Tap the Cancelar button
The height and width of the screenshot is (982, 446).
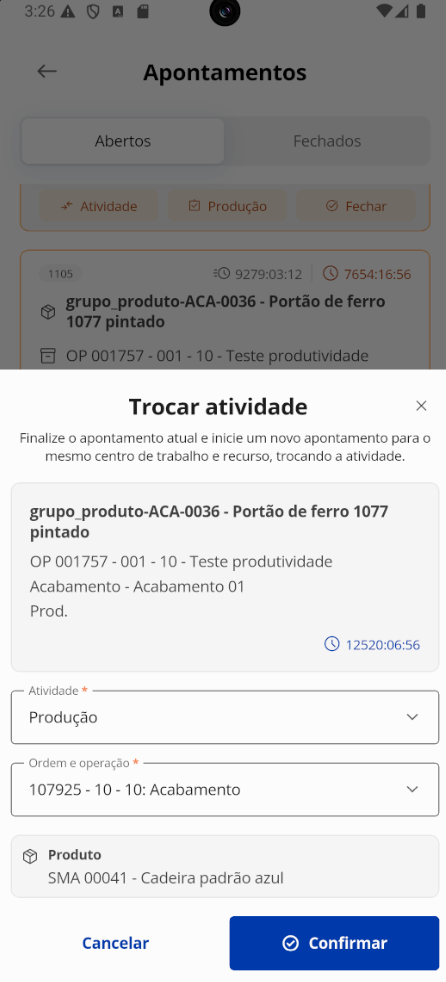pyautogui.click(x=115, y=943)
